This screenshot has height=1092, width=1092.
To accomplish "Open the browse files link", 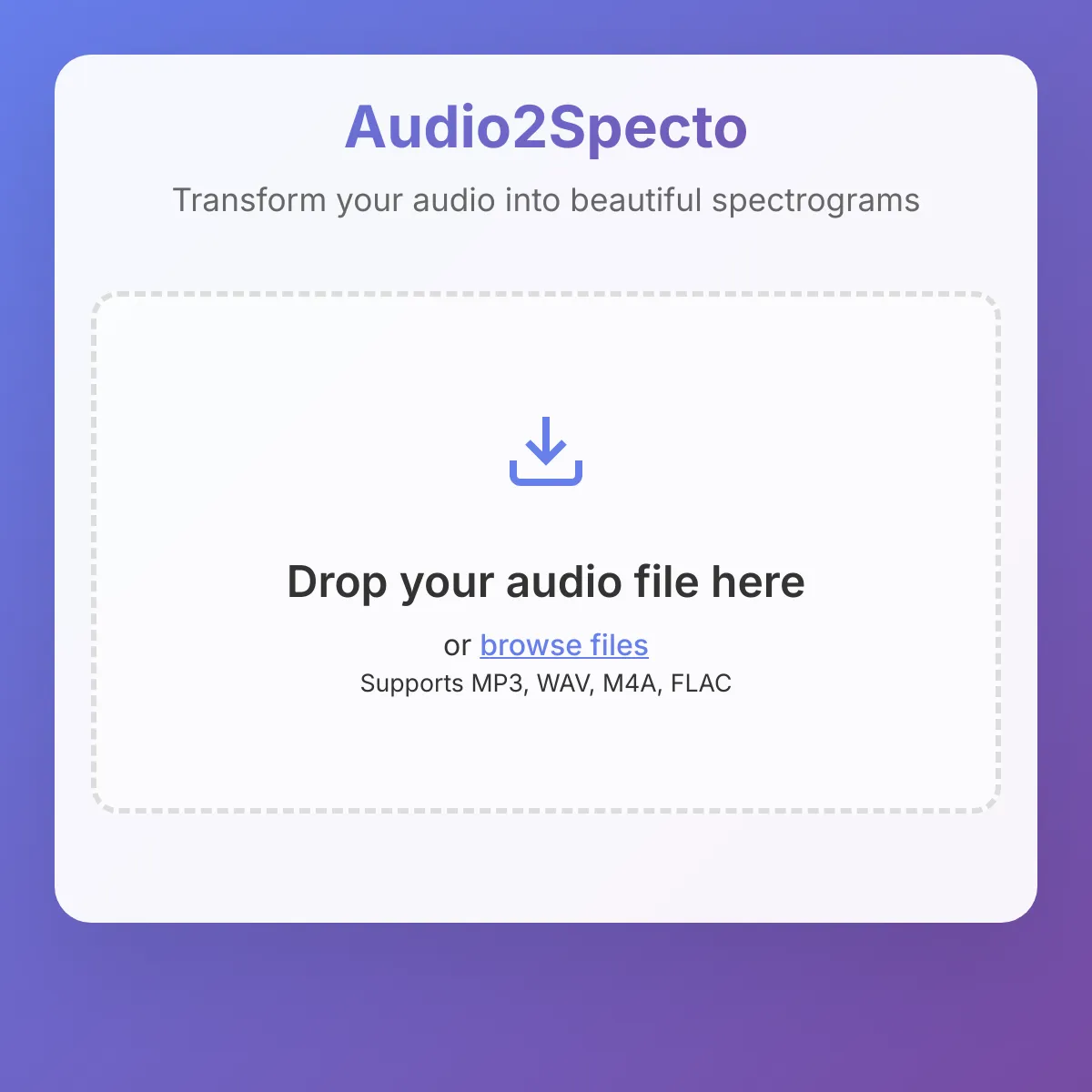I will pos(563,645).
